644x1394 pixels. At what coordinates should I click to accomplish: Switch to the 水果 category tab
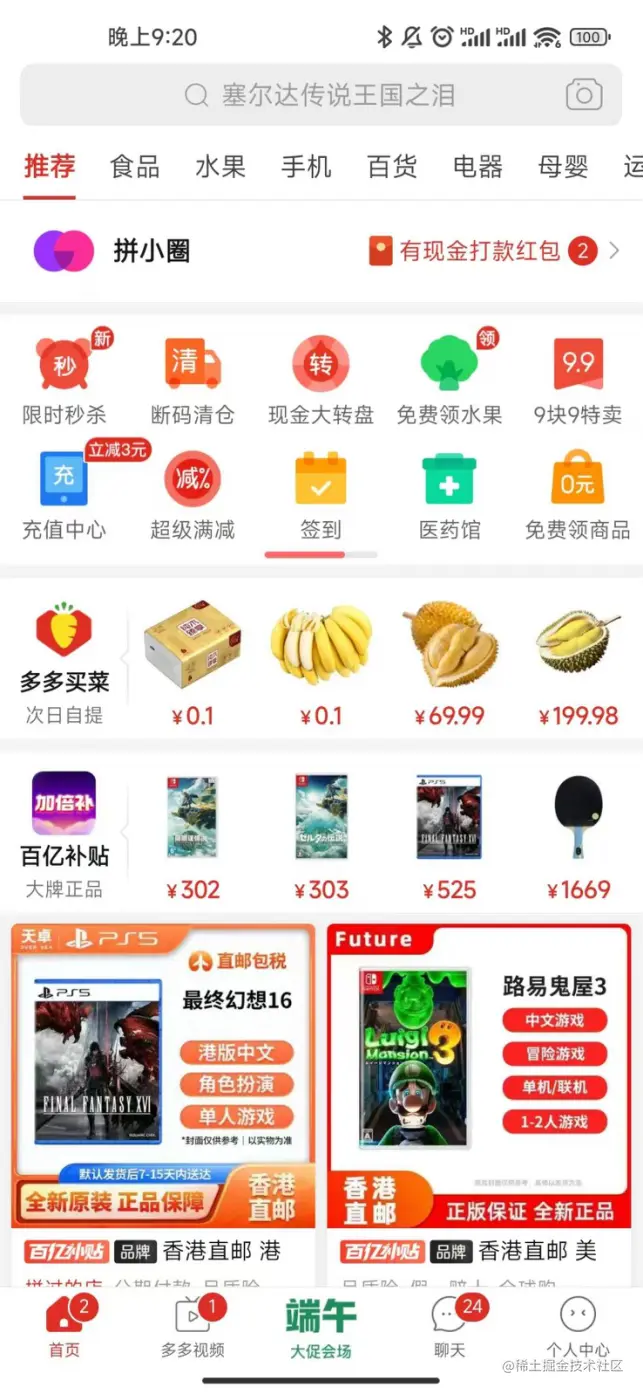click(x=220, y=166)
